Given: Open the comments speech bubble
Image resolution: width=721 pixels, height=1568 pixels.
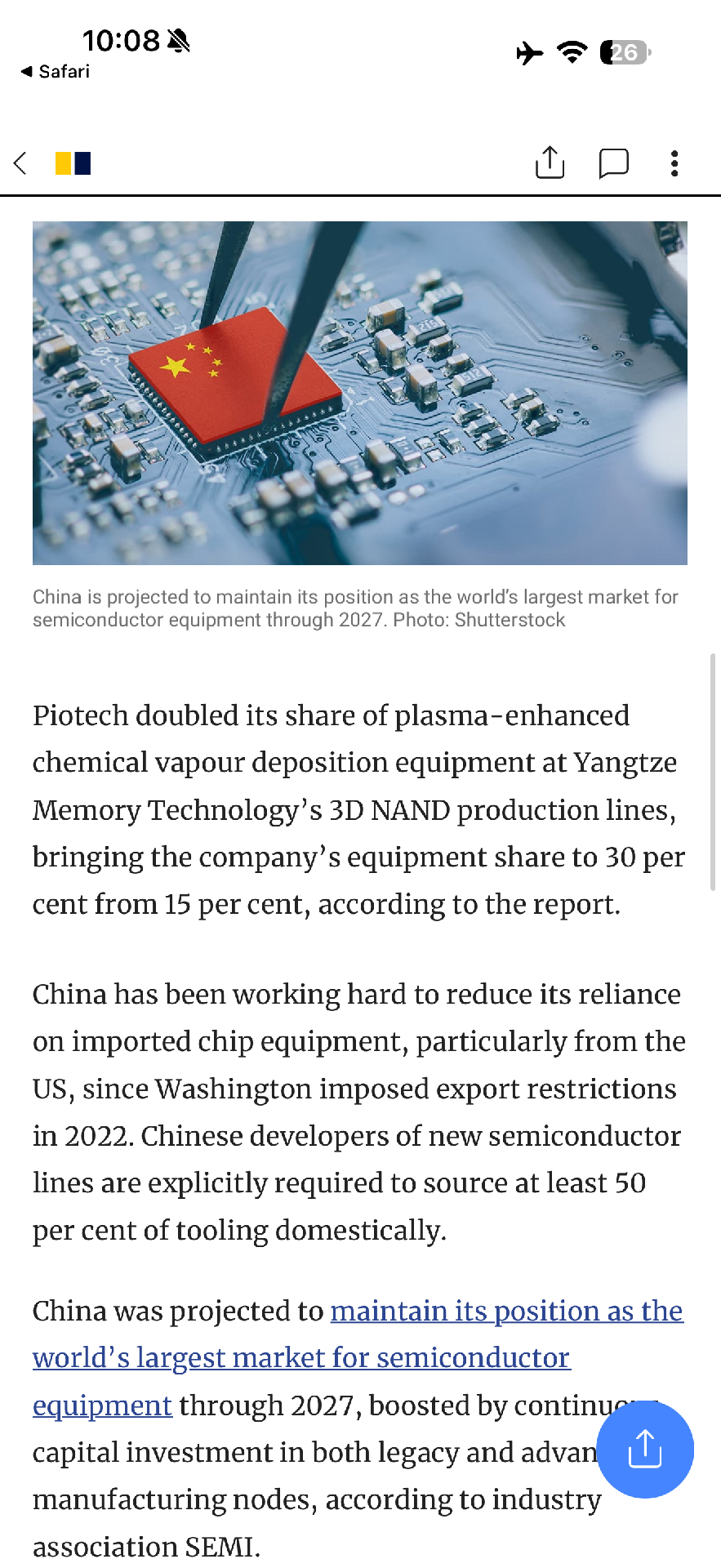Looking at the screenshot, I should pyautogui.click(x=613, y=163).
